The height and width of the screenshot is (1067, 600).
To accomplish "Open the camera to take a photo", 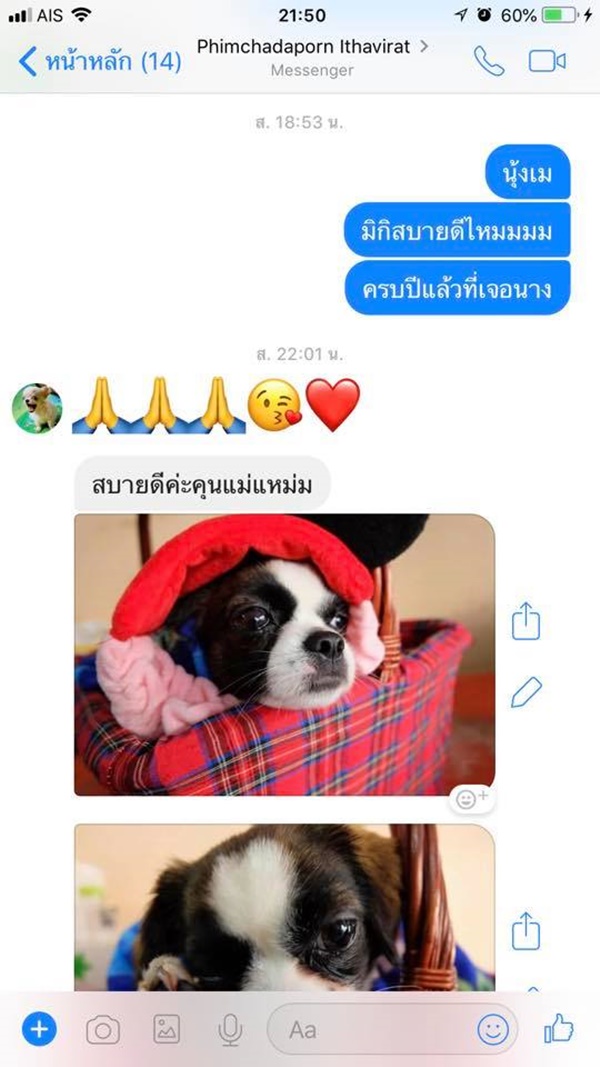I will click(x=102, y=1029).
